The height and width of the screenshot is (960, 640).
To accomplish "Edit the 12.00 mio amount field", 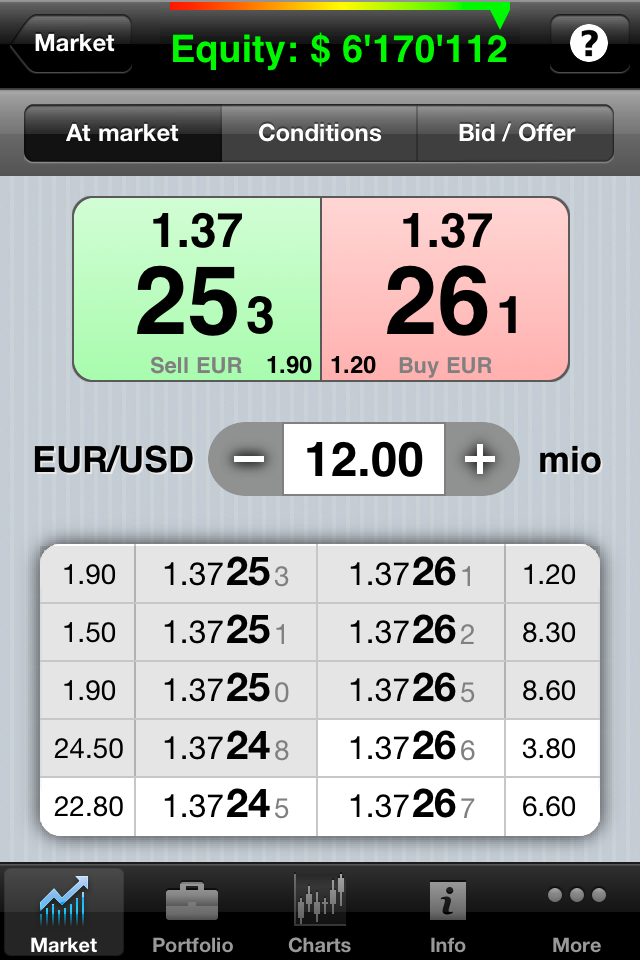I will pyautogui.click(x=364, y=459).
